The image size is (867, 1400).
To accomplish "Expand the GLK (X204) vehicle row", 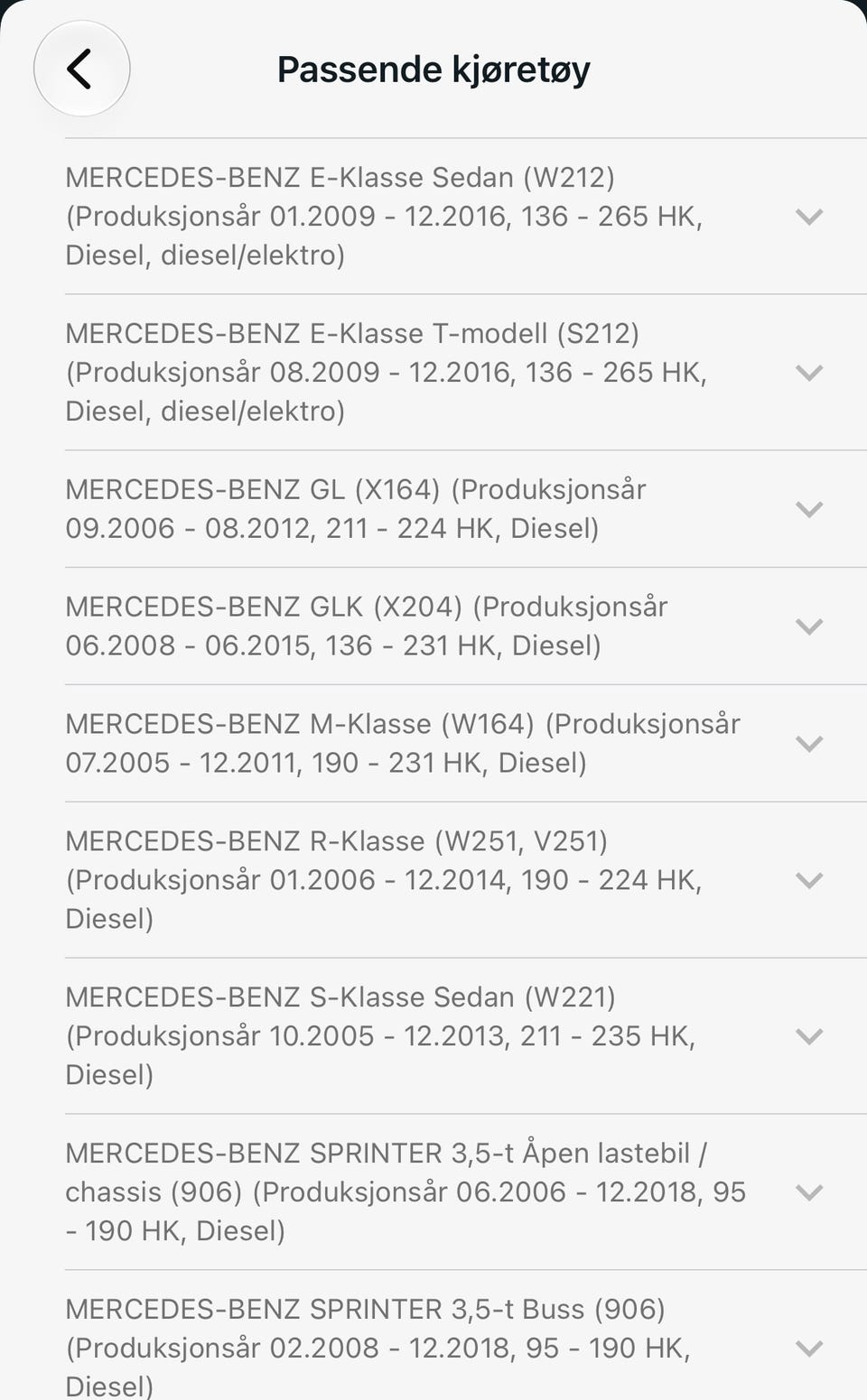I will pyautogui.click(x=466, y=626).
